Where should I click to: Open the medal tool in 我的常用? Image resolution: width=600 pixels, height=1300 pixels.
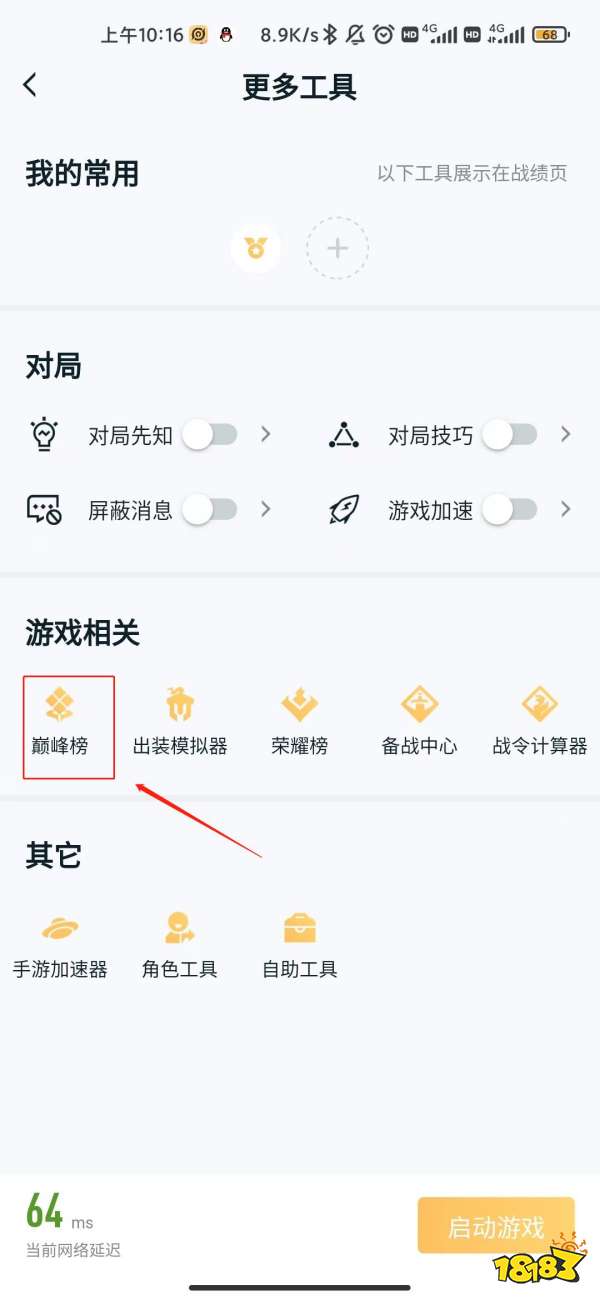click(x=256, y=247)
